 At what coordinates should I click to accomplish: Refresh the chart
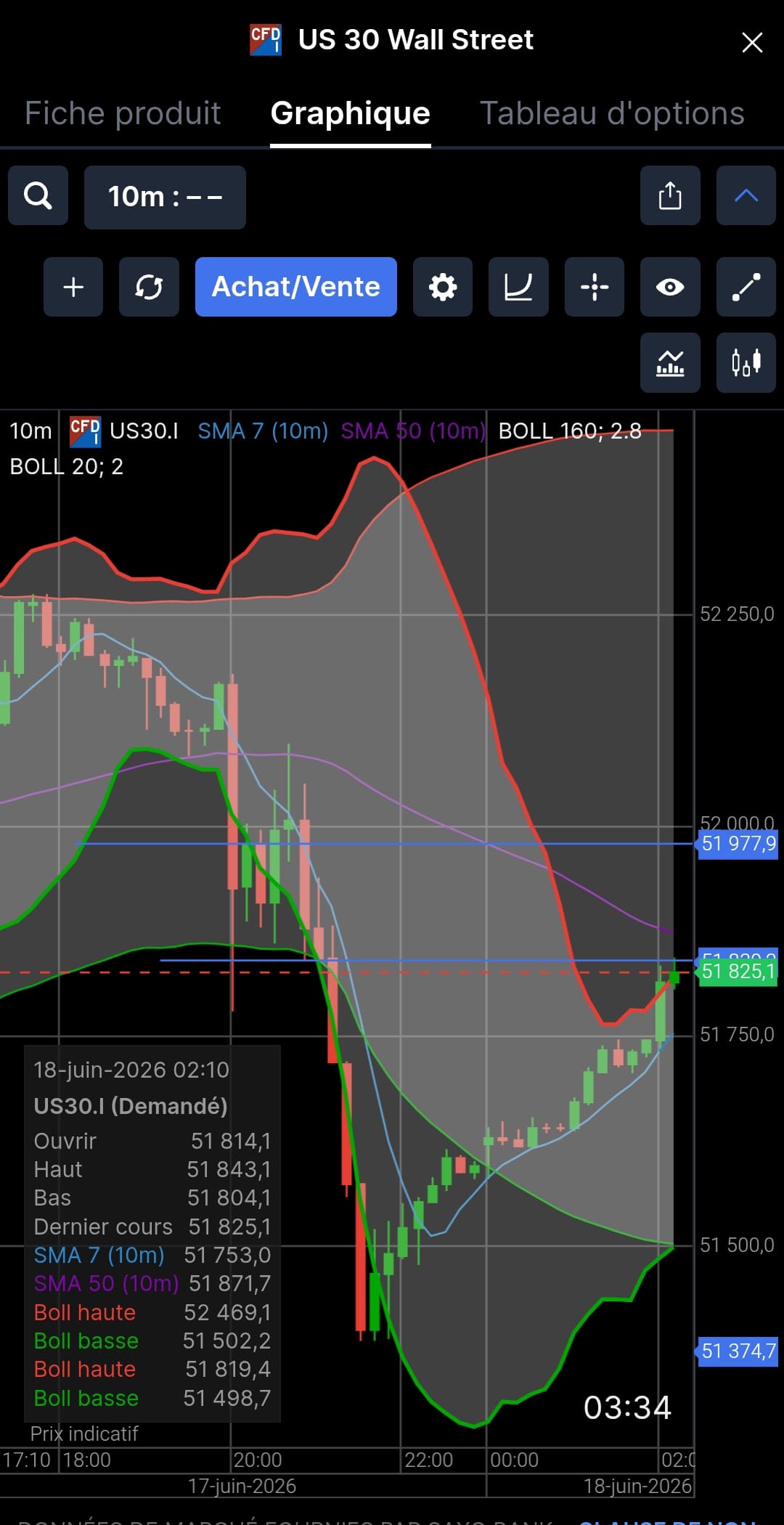149,287
